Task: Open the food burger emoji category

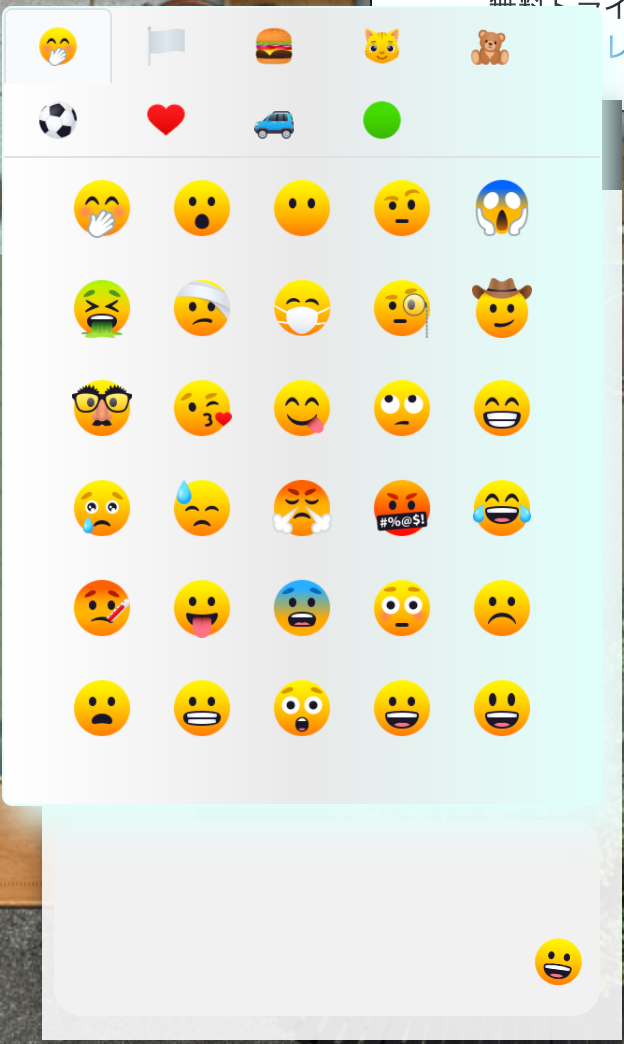Action: (274, 46)
